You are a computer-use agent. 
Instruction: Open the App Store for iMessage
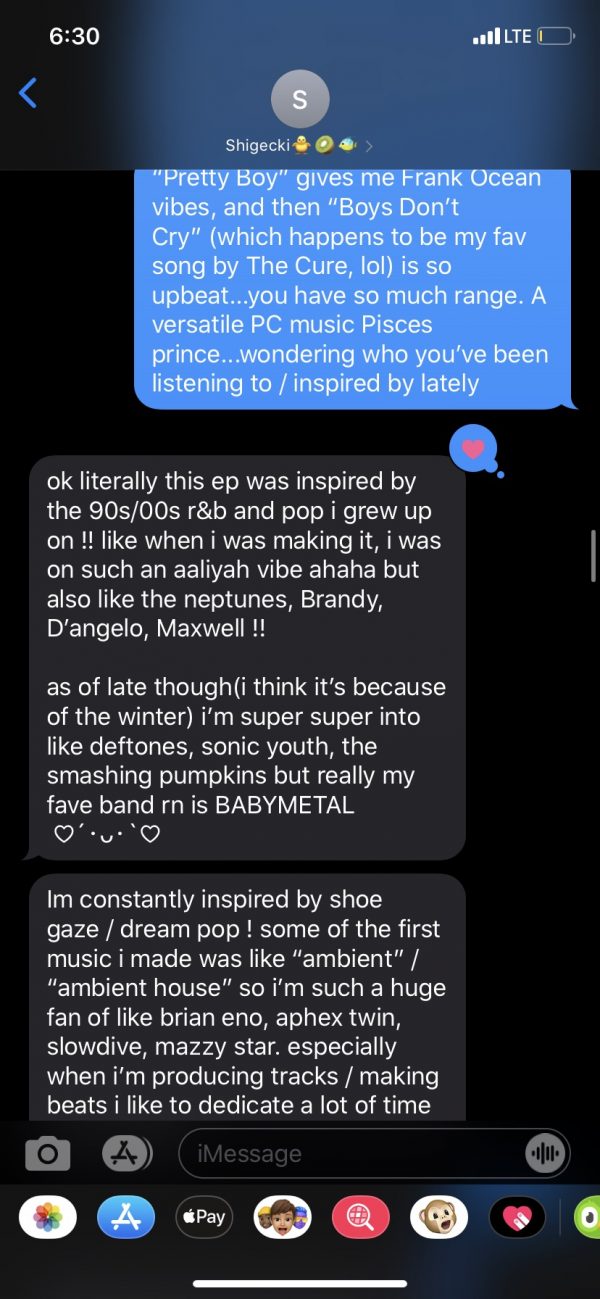(x=126, y=1217)
